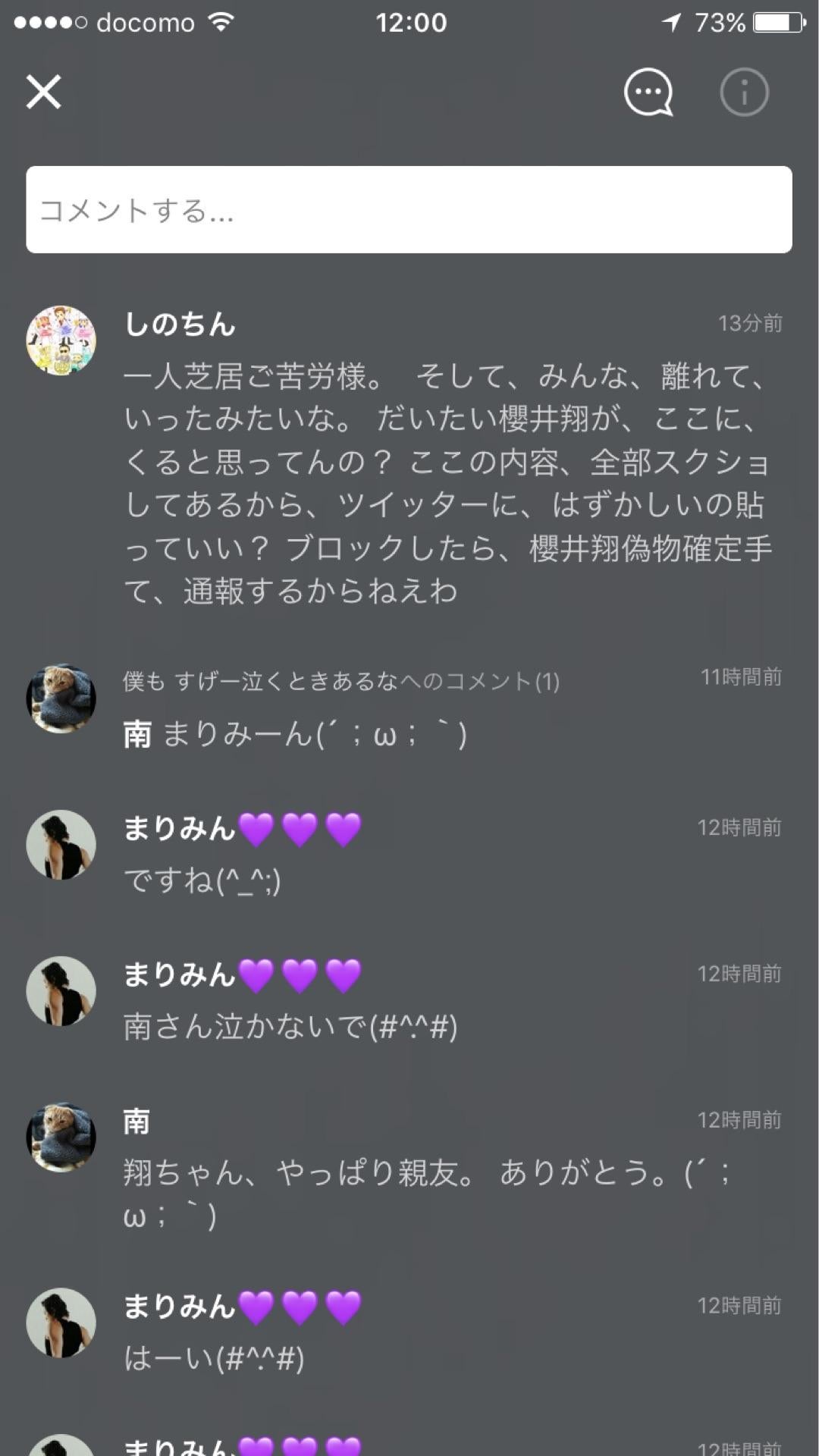The image size is (819, 1456).
Task: Open the chat bubble icon at top right
Action: (x=647, y=92)
